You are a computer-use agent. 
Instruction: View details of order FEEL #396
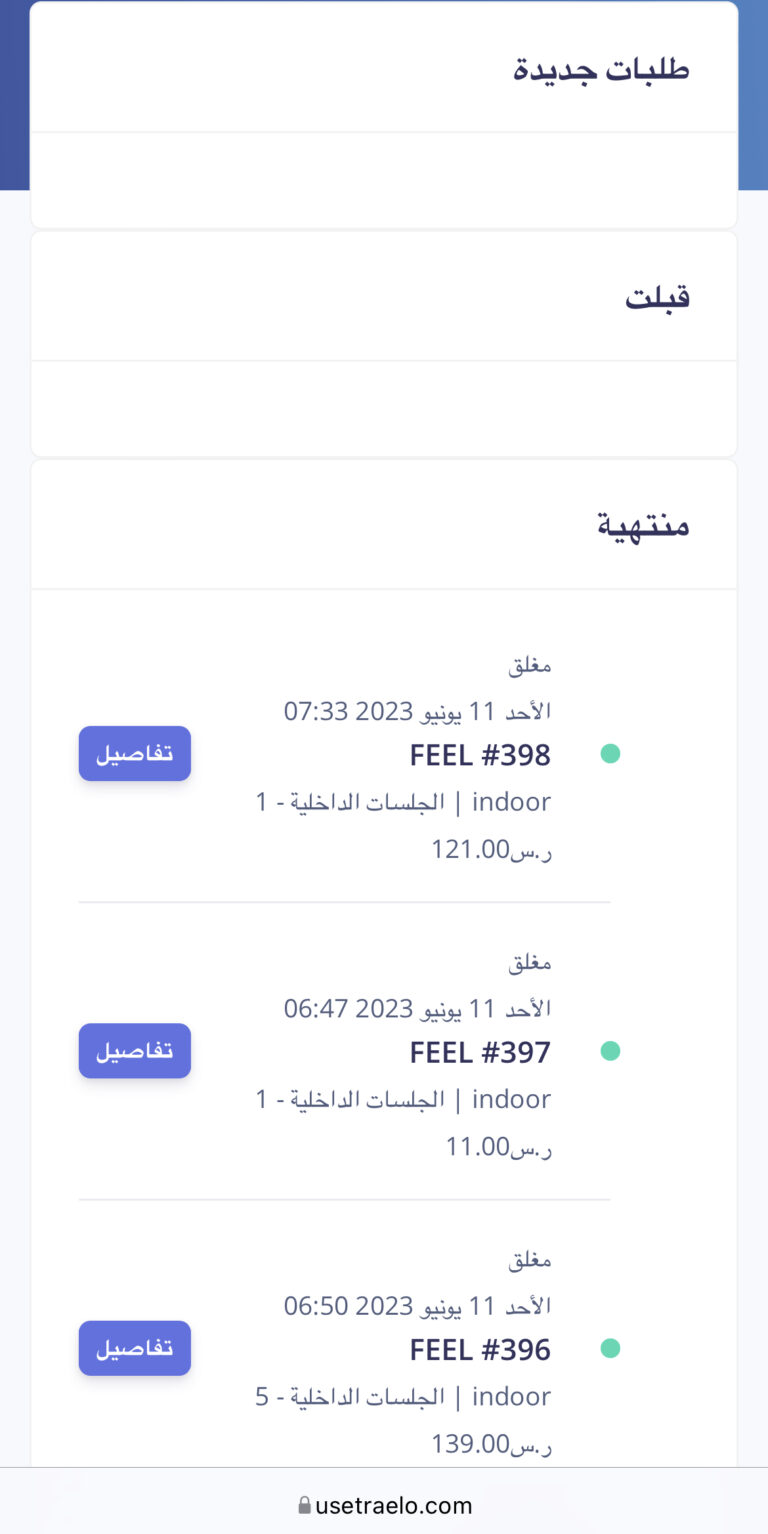tap(135, 1348)
